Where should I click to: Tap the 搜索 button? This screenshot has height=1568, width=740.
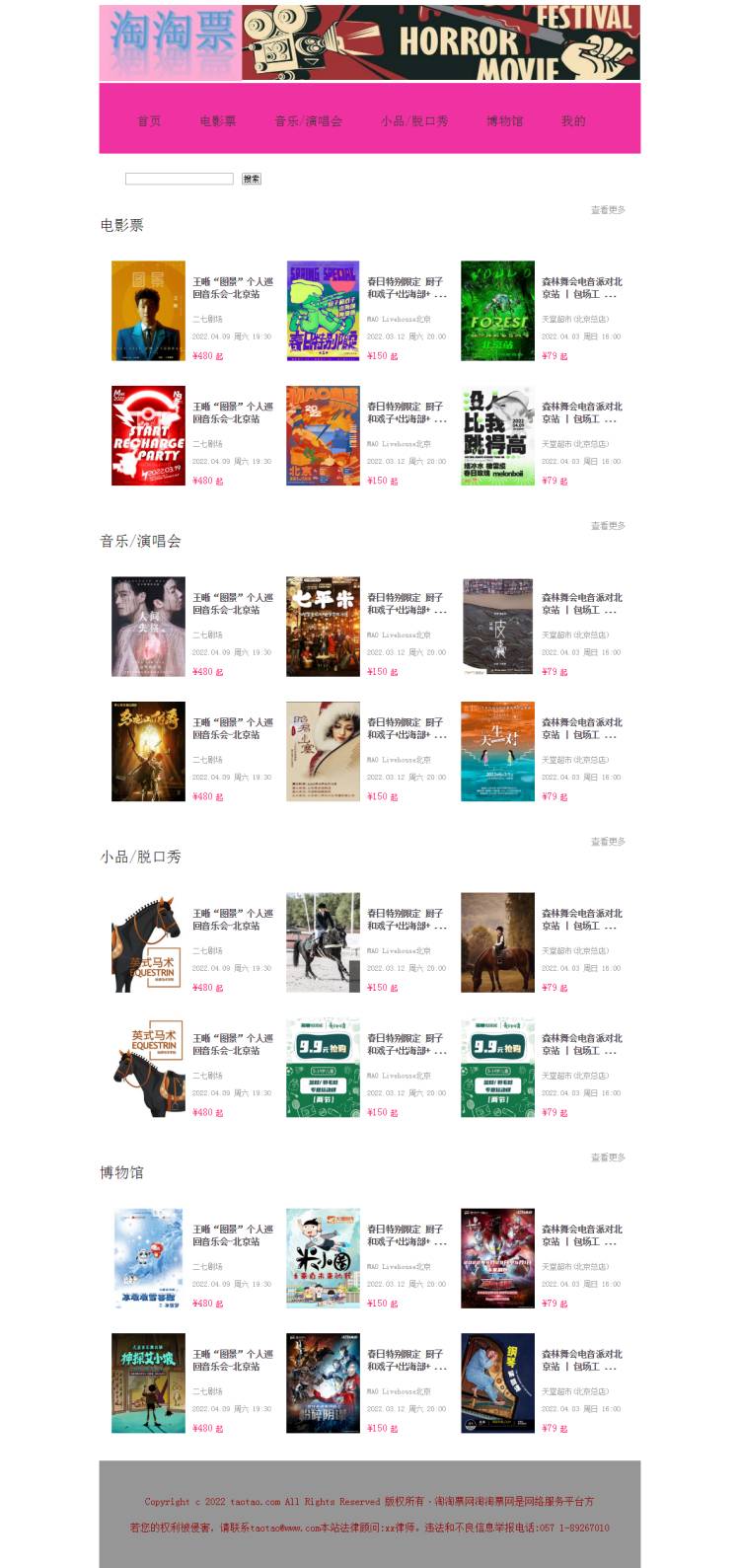tap(252, 179)
